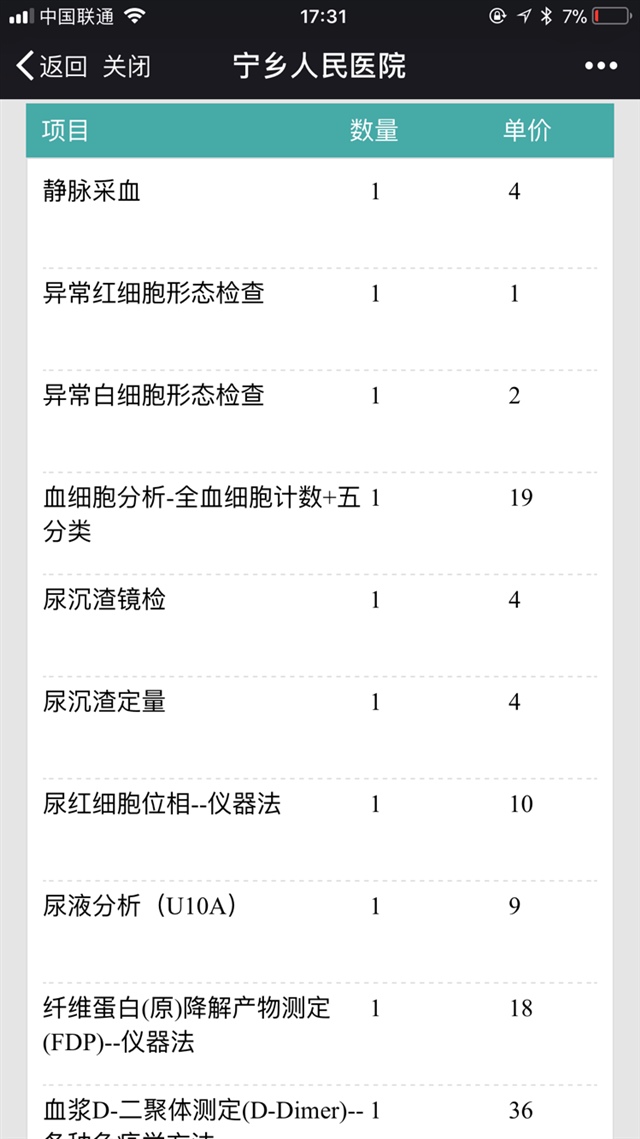640x1139 pixels.
Task: Open the three-dot overflow menu
Action: [600, 67]
